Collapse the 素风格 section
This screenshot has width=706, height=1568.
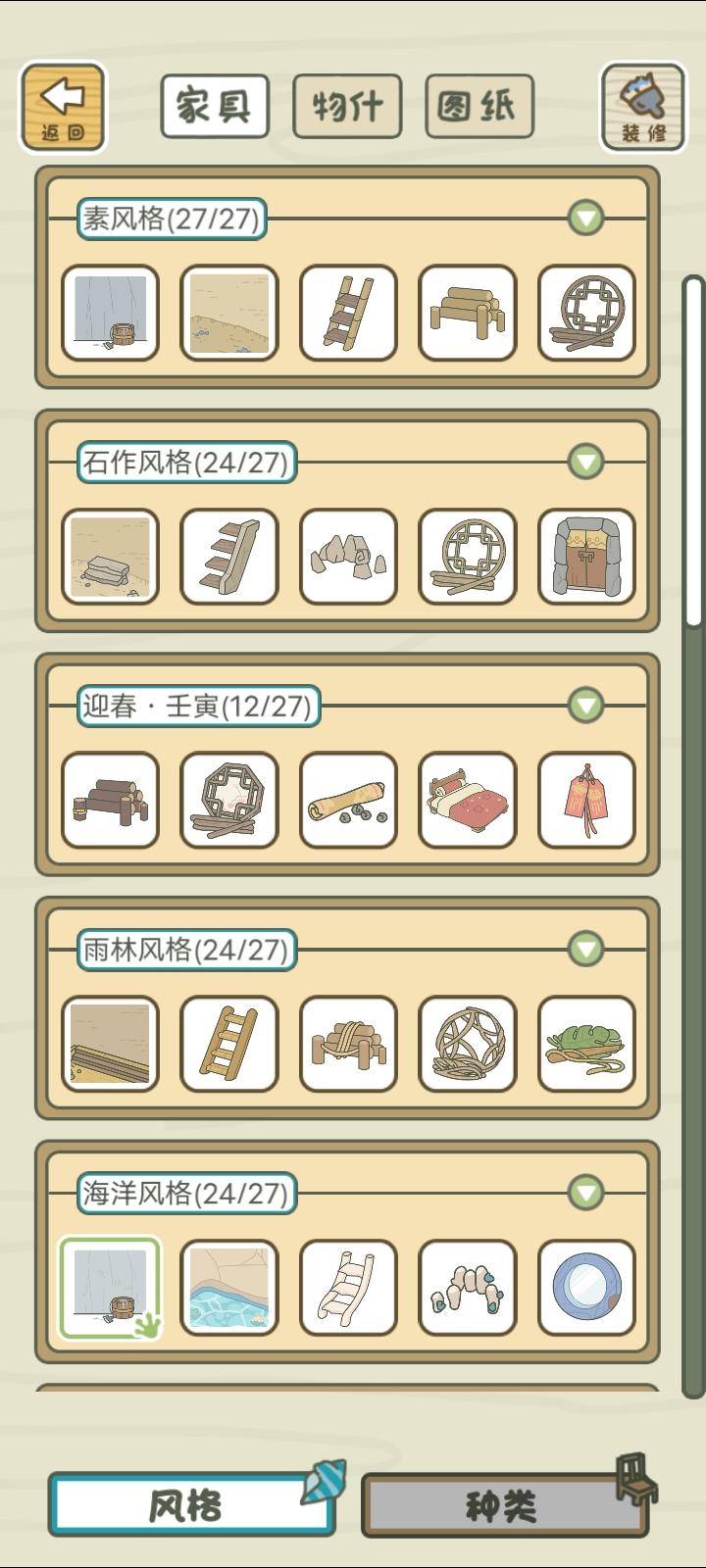585,218
